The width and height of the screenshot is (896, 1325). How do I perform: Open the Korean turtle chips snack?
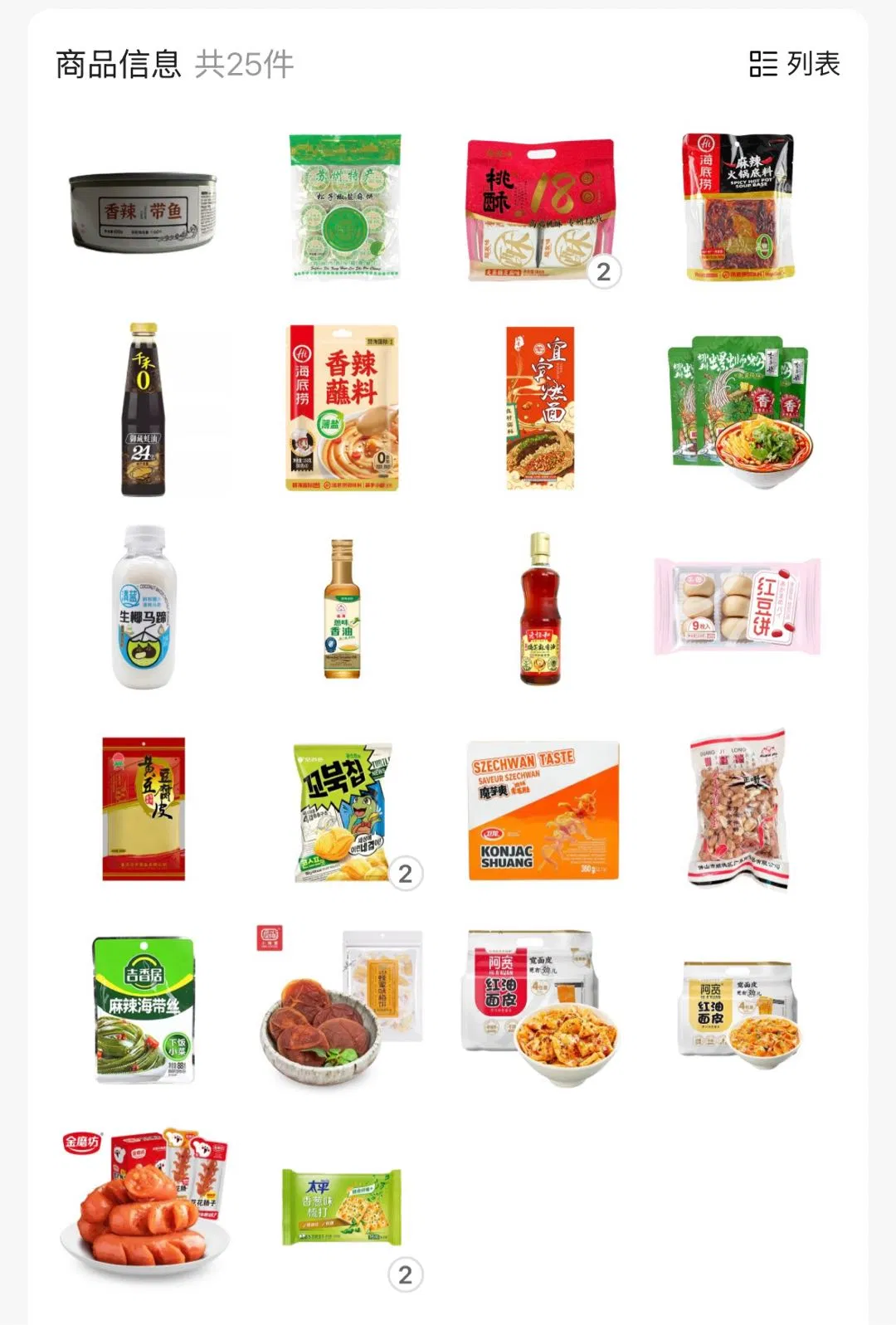click(x=343, y=811)
